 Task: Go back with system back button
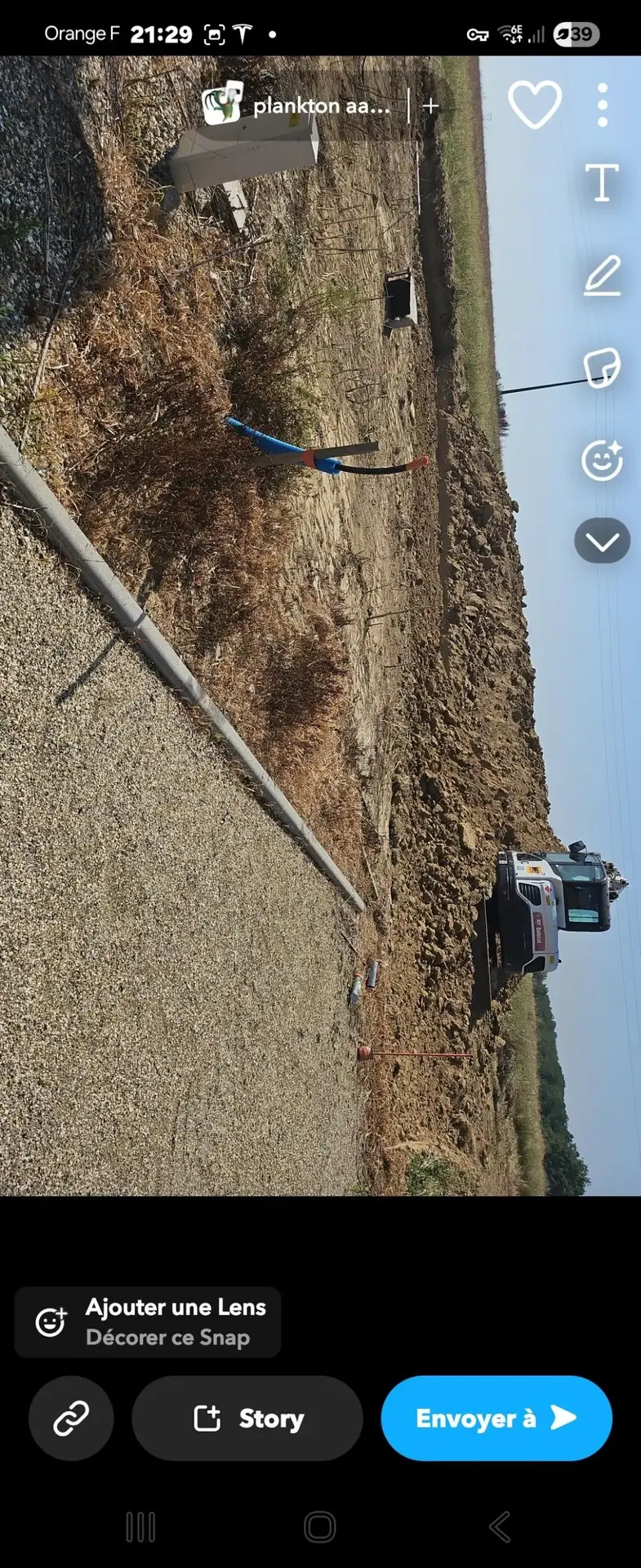pyautogui.click(x=500, y=1526)
